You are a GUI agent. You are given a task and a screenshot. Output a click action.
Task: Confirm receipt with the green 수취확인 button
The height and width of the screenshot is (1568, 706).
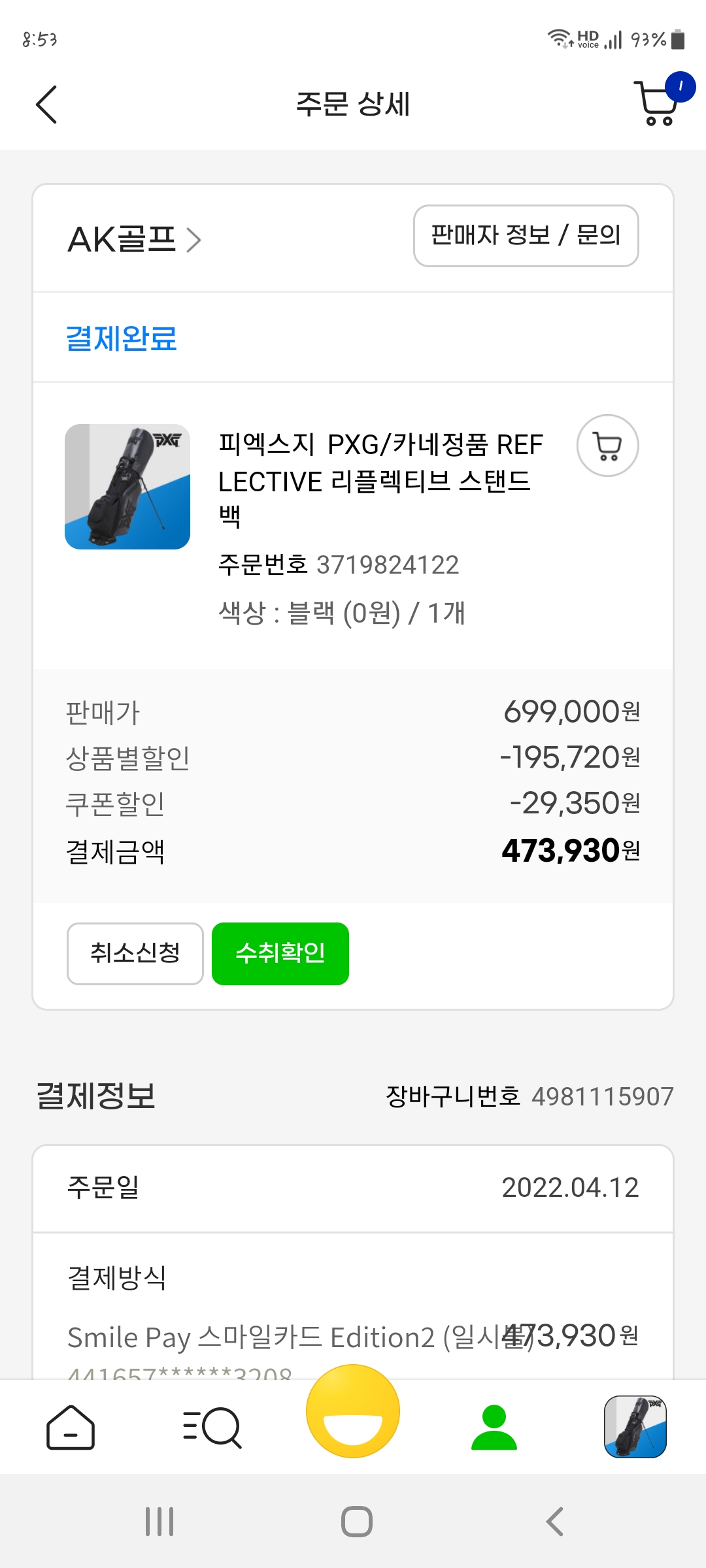click(280, 953)
